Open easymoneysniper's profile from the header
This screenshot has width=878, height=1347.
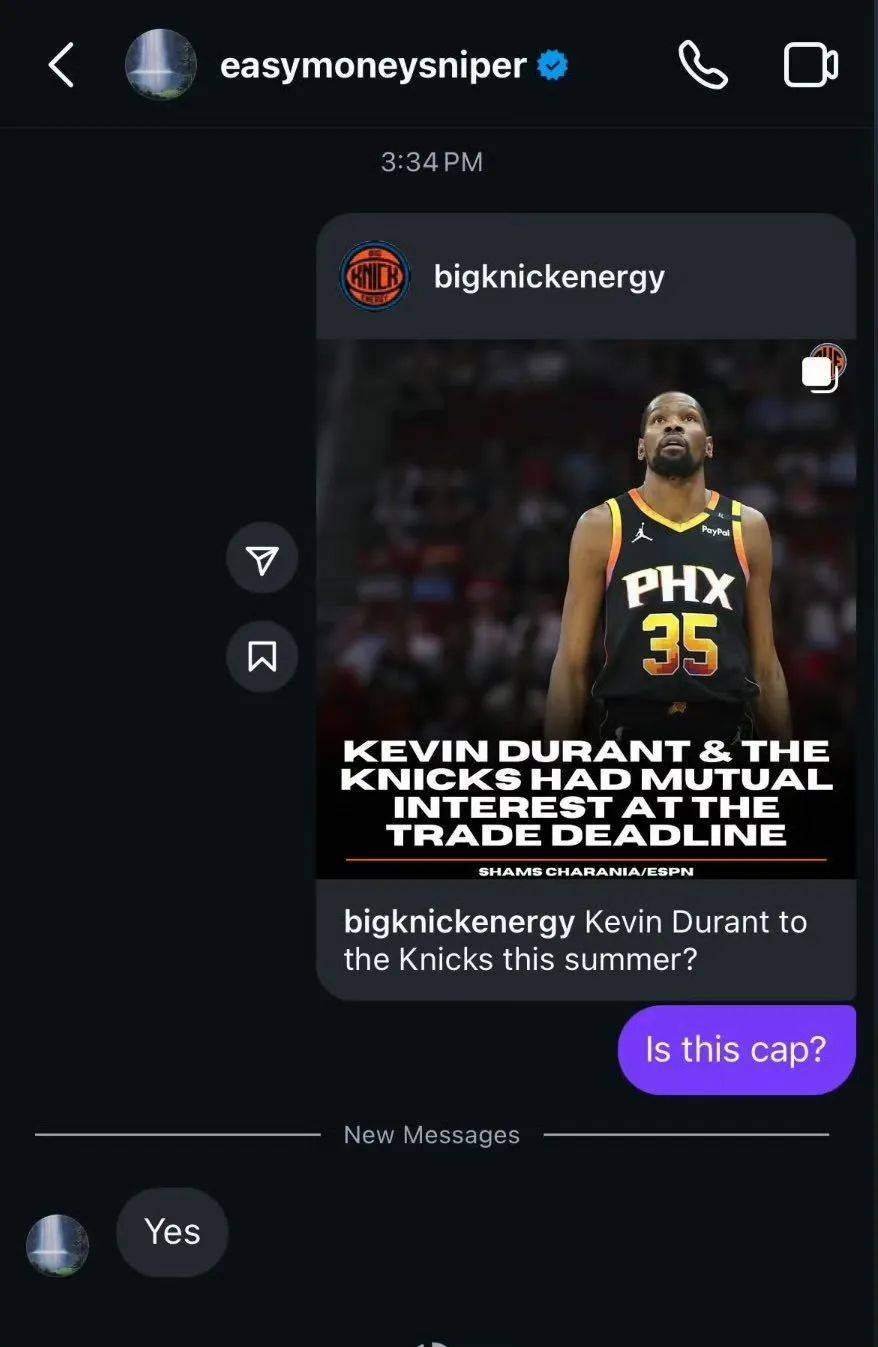(x=372, y=66)
